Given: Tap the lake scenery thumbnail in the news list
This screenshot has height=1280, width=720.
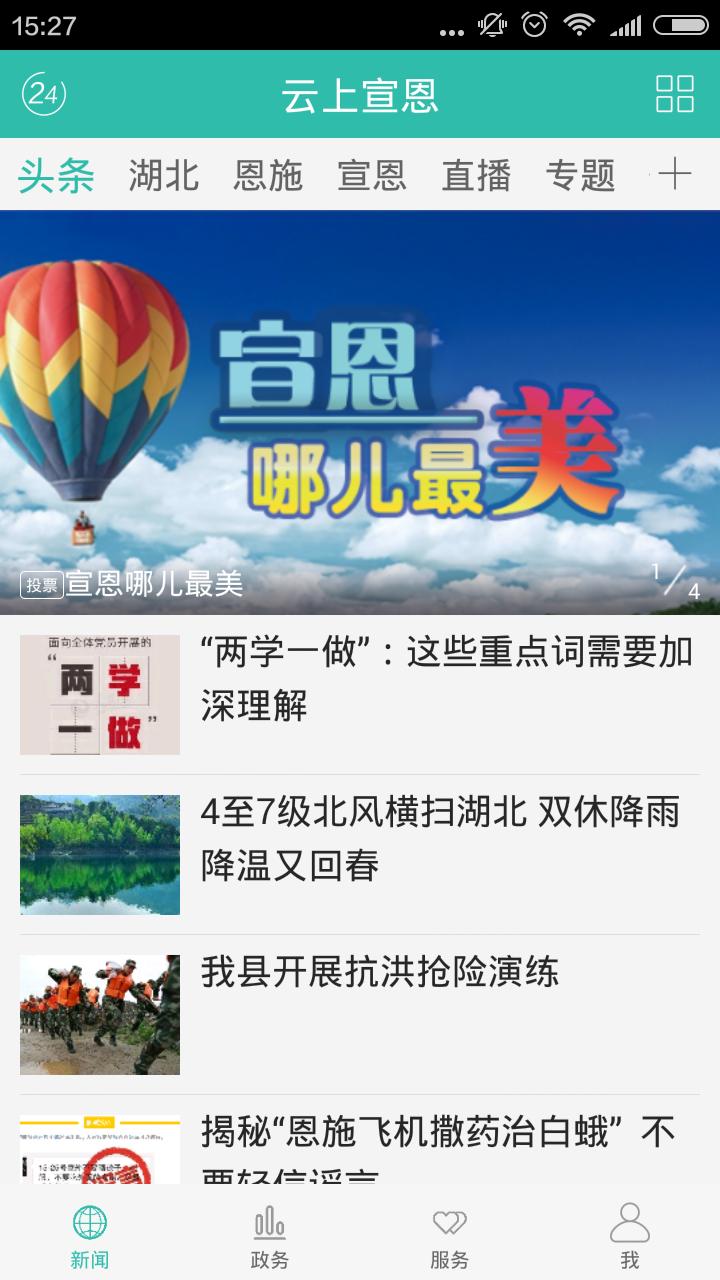Looking at the screenshot, I should tap(100, 854).
